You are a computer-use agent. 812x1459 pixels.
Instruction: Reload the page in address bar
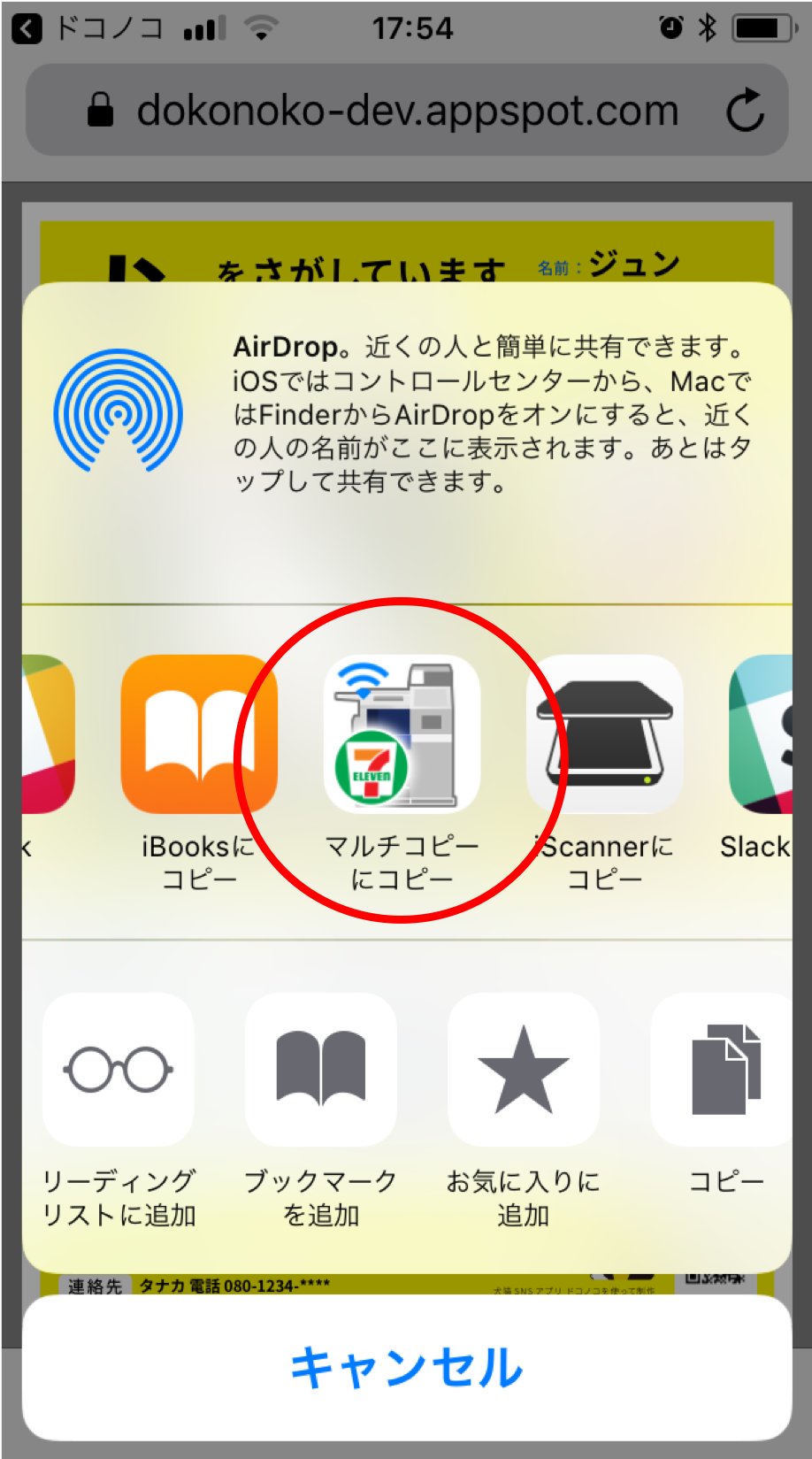(745, 111)
